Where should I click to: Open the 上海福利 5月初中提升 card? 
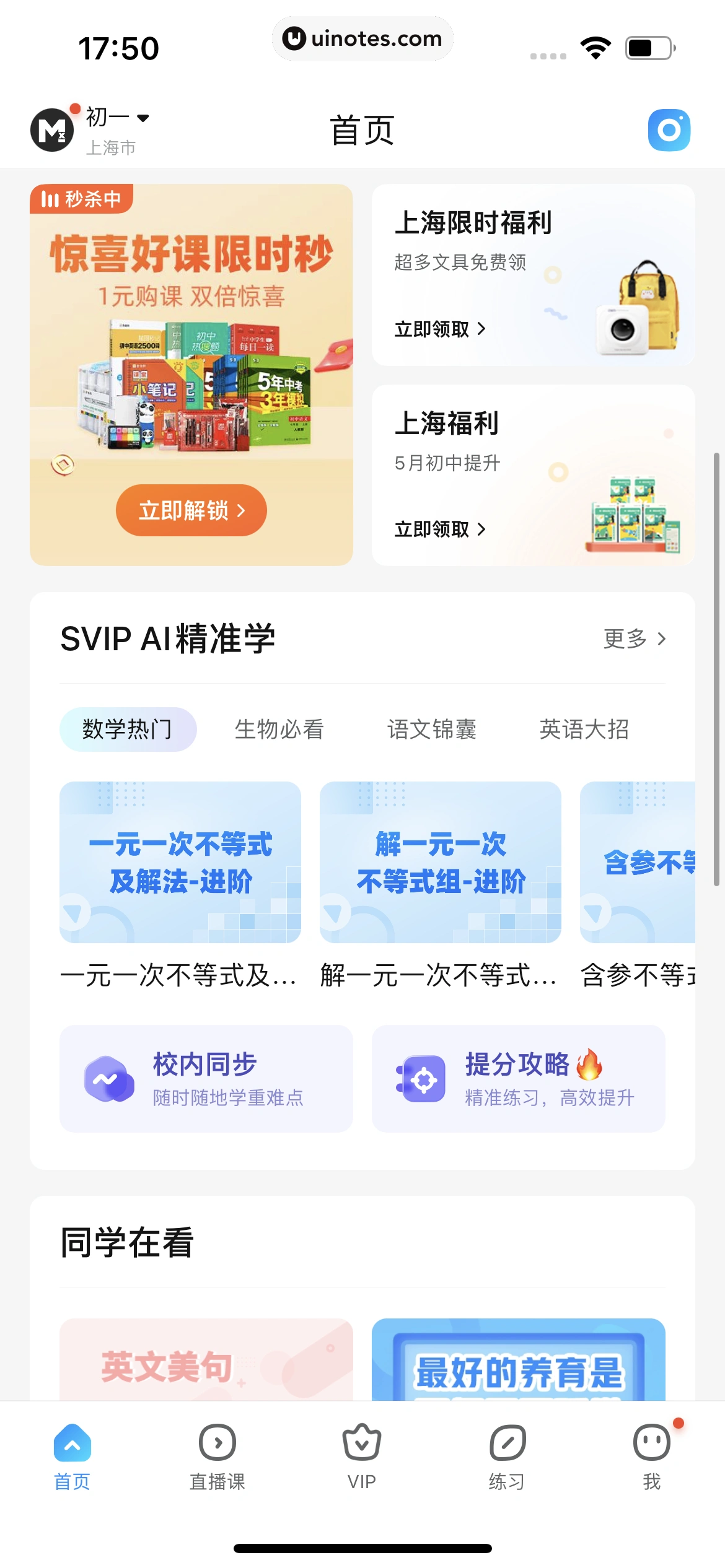tap(533, 475)
